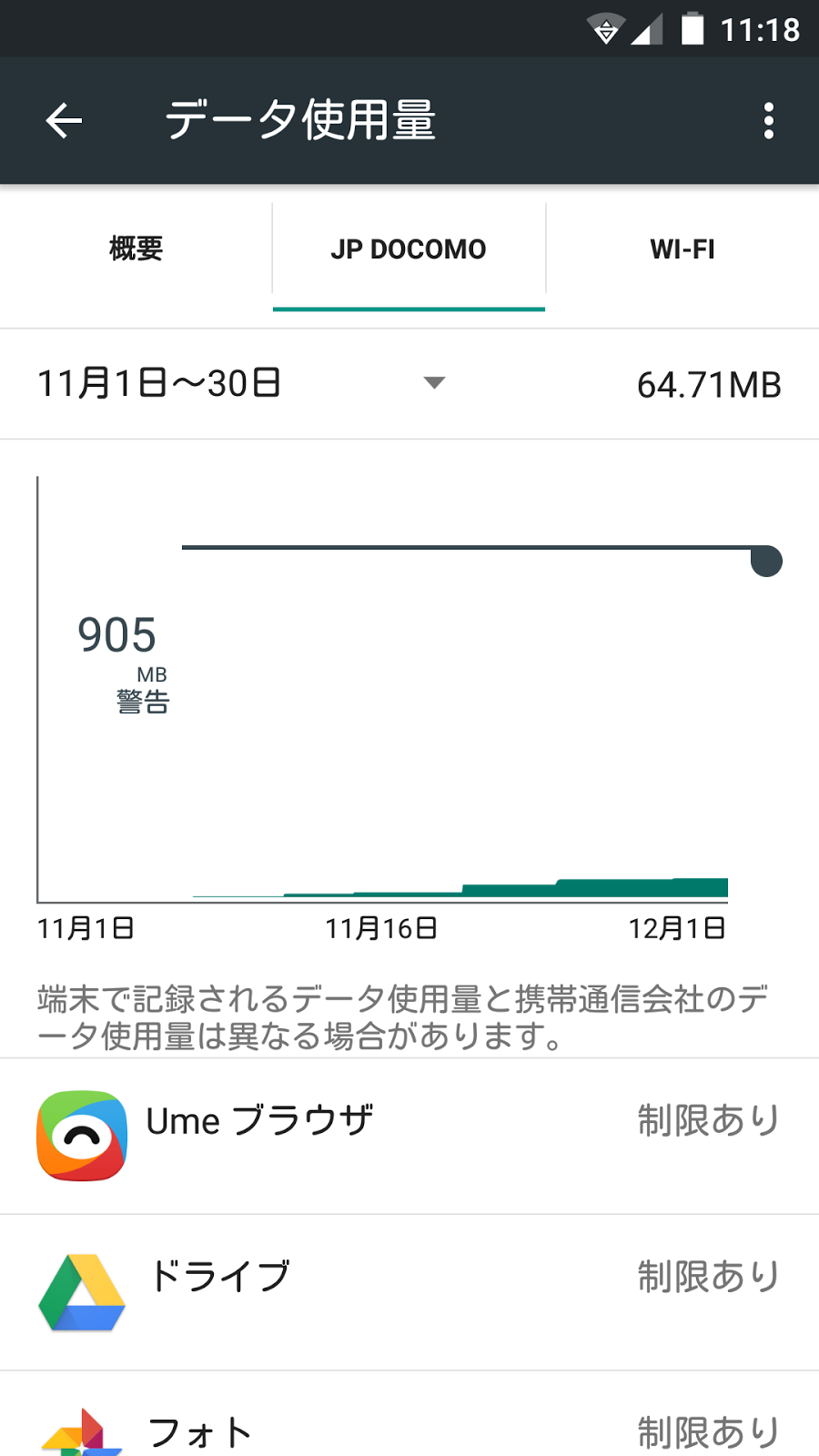Viewport: 819px width, 1456px height.
Task: Toggle フォト data restriction 制限あり
Action: point(707,1431)
